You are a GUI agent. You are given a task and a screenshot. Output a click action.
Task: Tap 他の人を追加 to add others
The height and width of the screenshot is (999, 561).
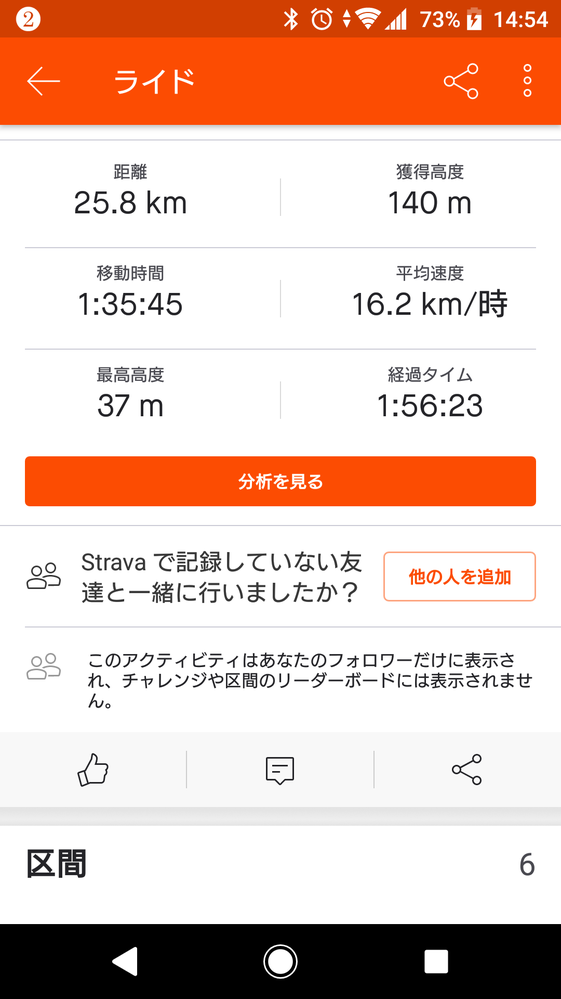click(x=459, y=577)
